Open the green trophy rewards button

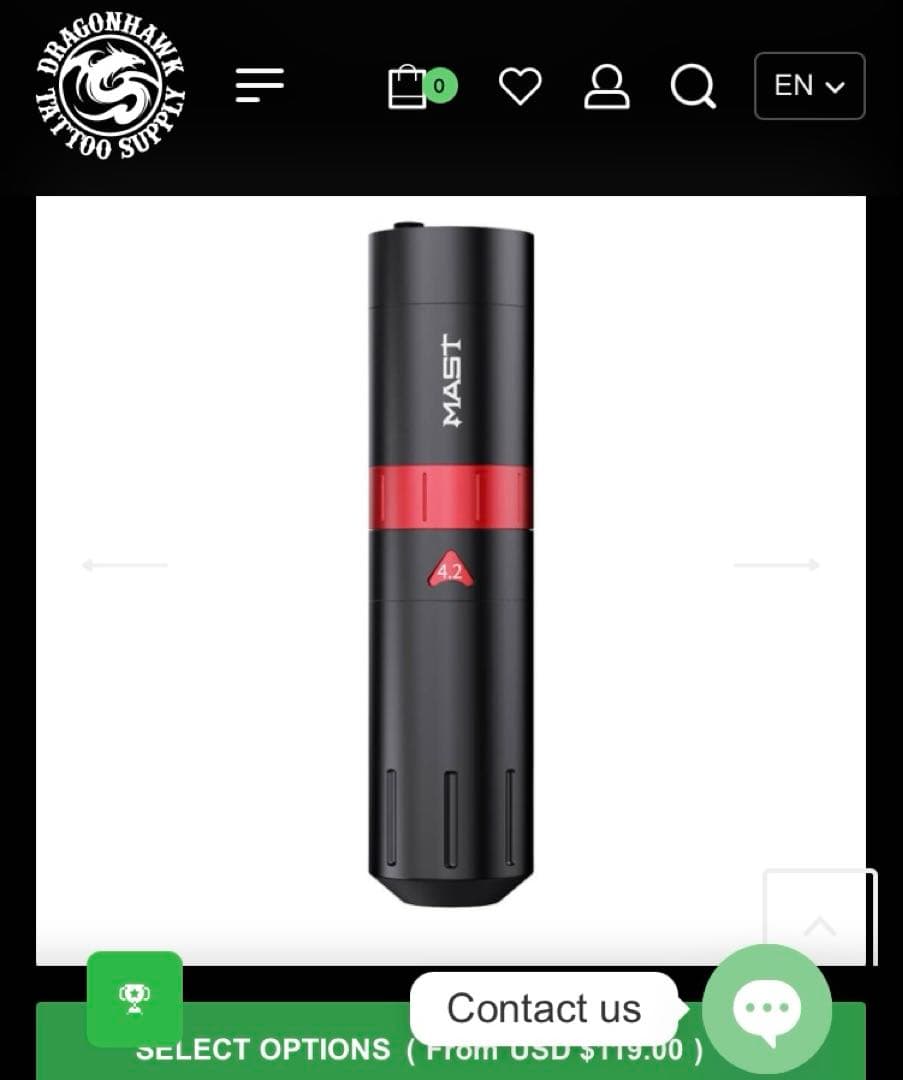click(x=135, y=998)
